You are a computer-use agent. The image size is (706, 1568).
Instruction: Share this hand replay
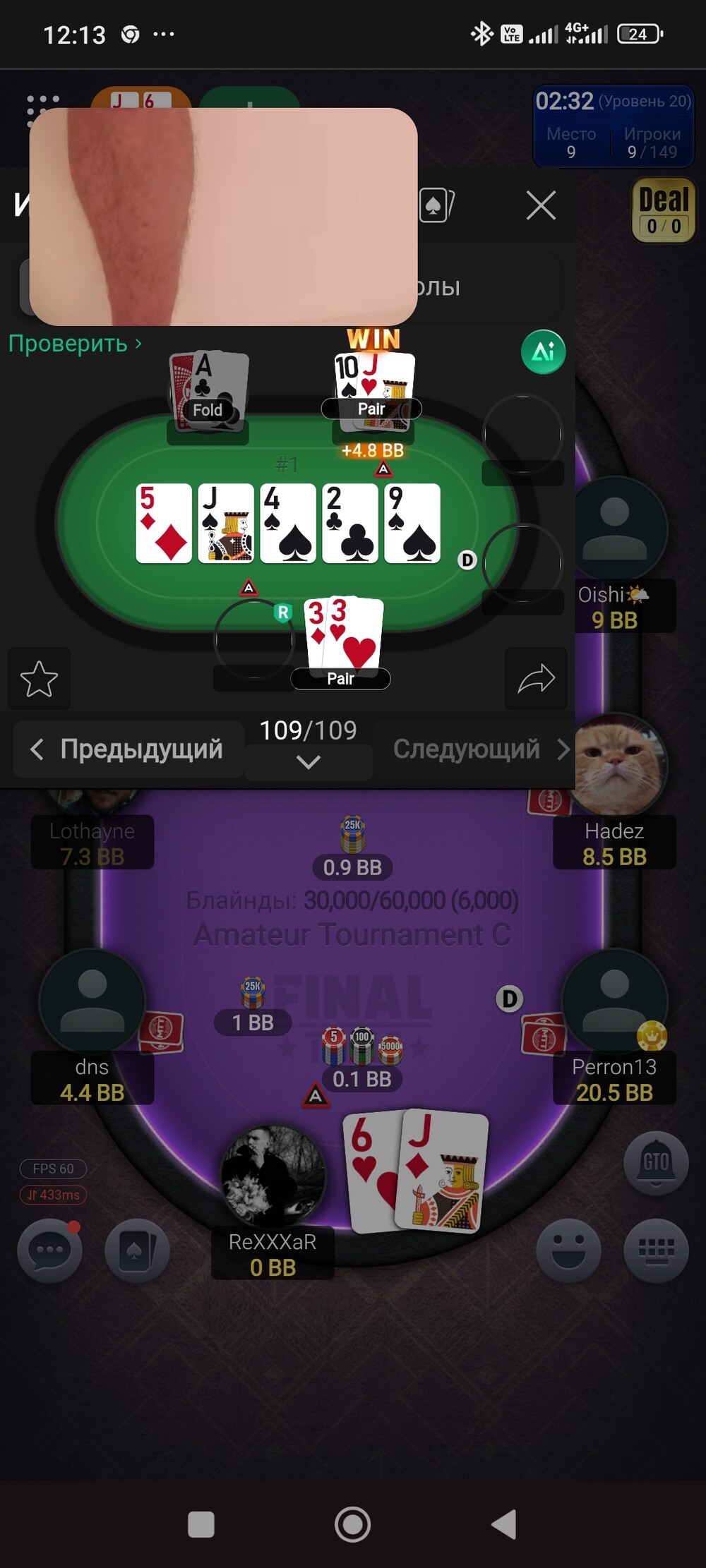(x=536, y=679)
